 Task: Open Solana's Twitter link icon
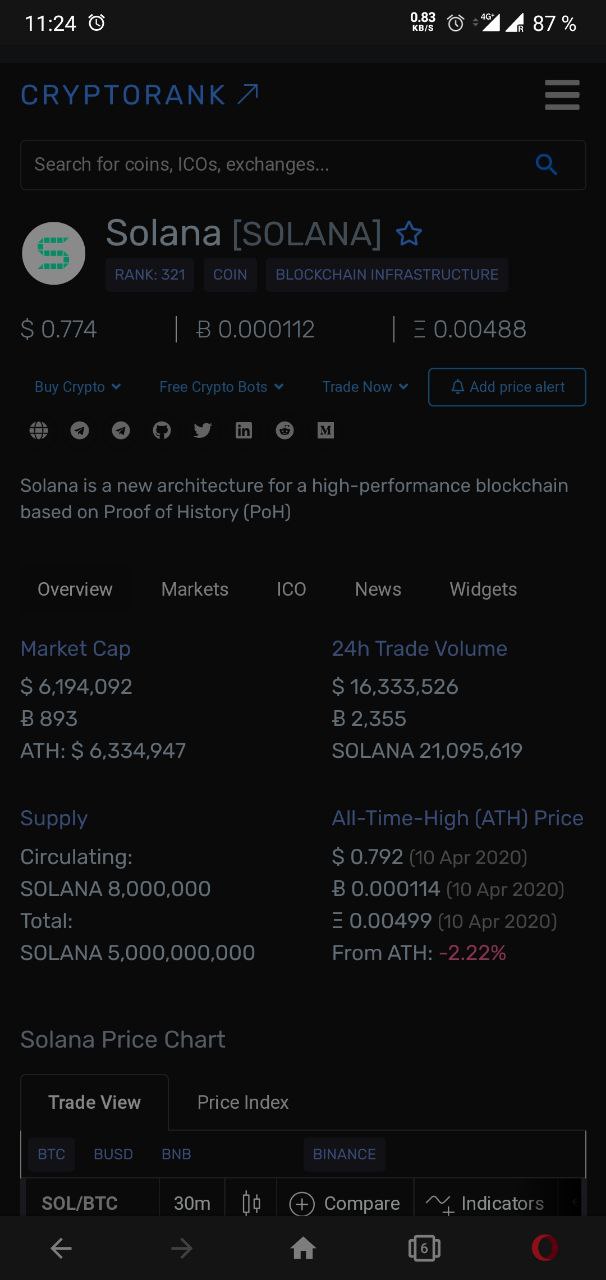click(203, 430)
